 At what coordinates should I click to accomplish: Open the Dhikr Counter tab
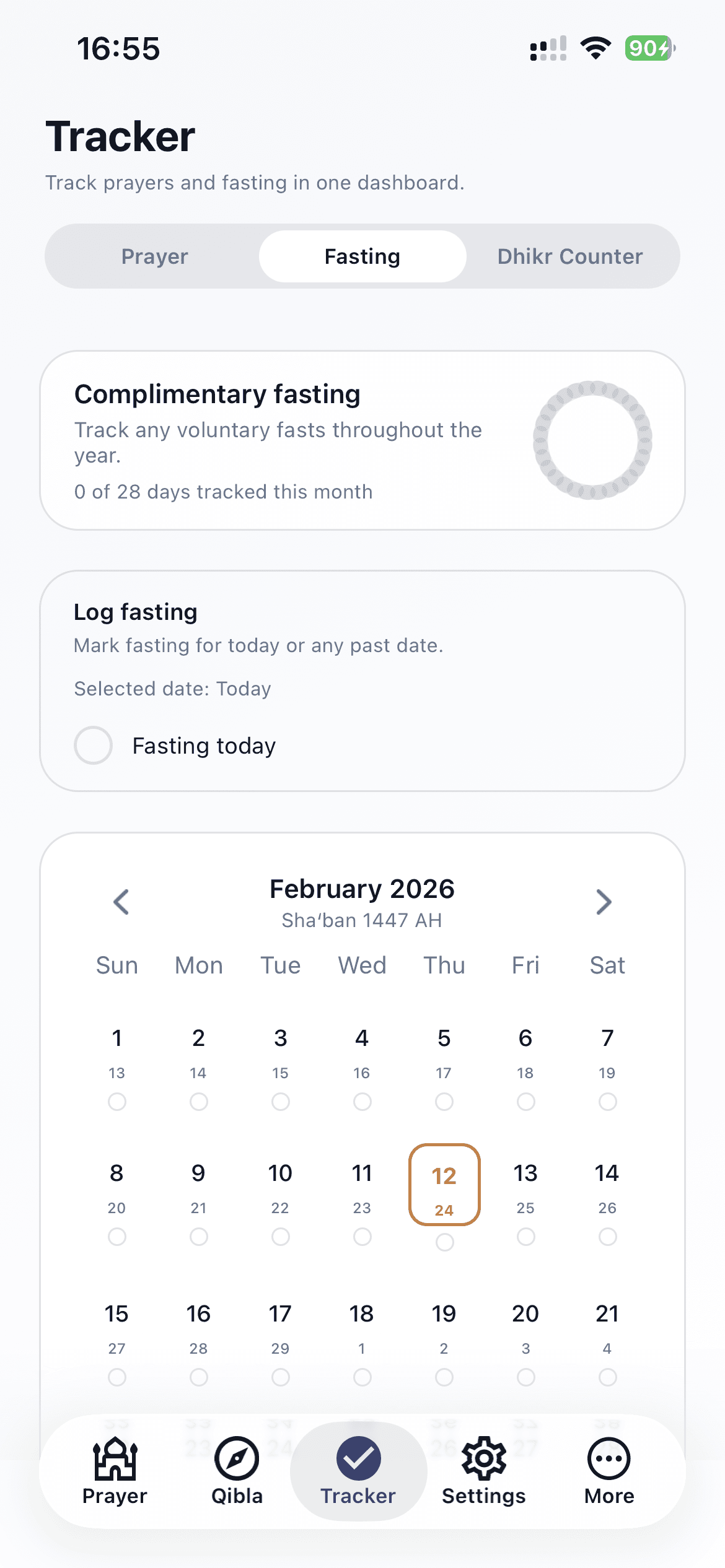569,255
